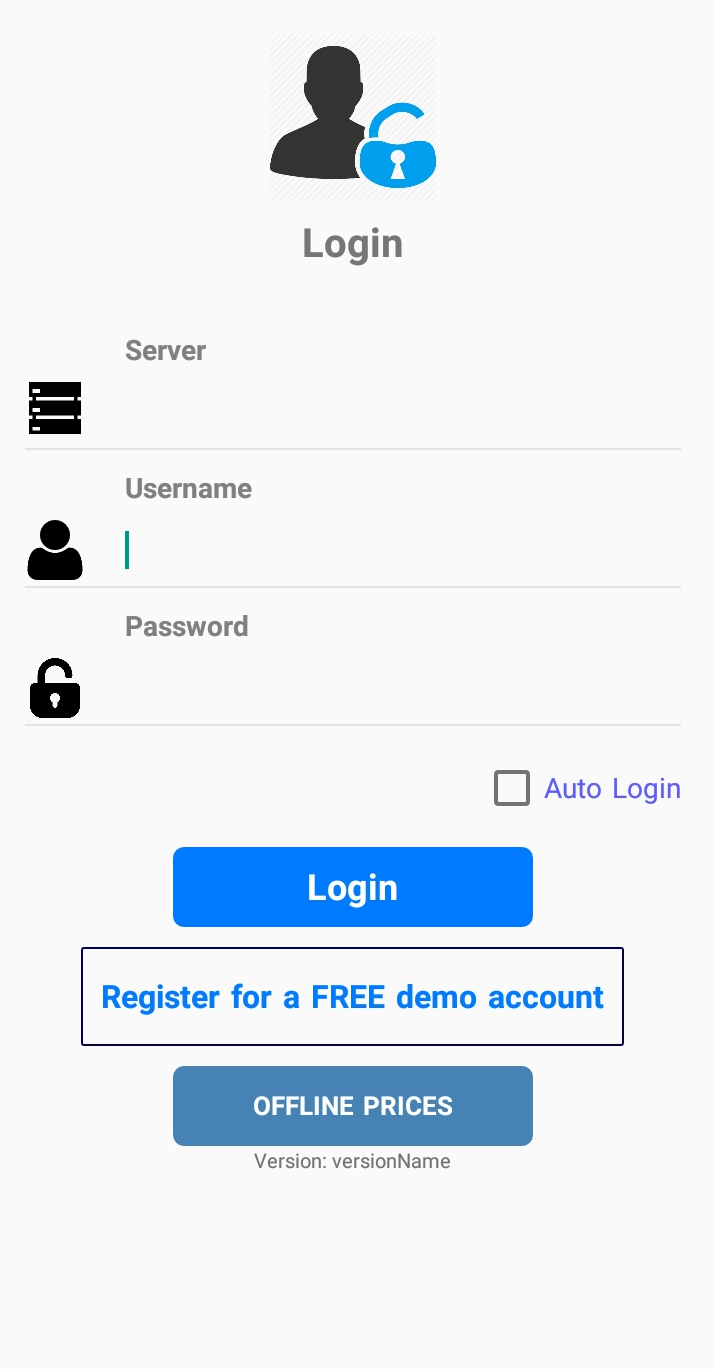Image resolution: width=713 pixels, height=1369 pixels.
Task: Register for a FREE demo account
Action: coord(352,997)
